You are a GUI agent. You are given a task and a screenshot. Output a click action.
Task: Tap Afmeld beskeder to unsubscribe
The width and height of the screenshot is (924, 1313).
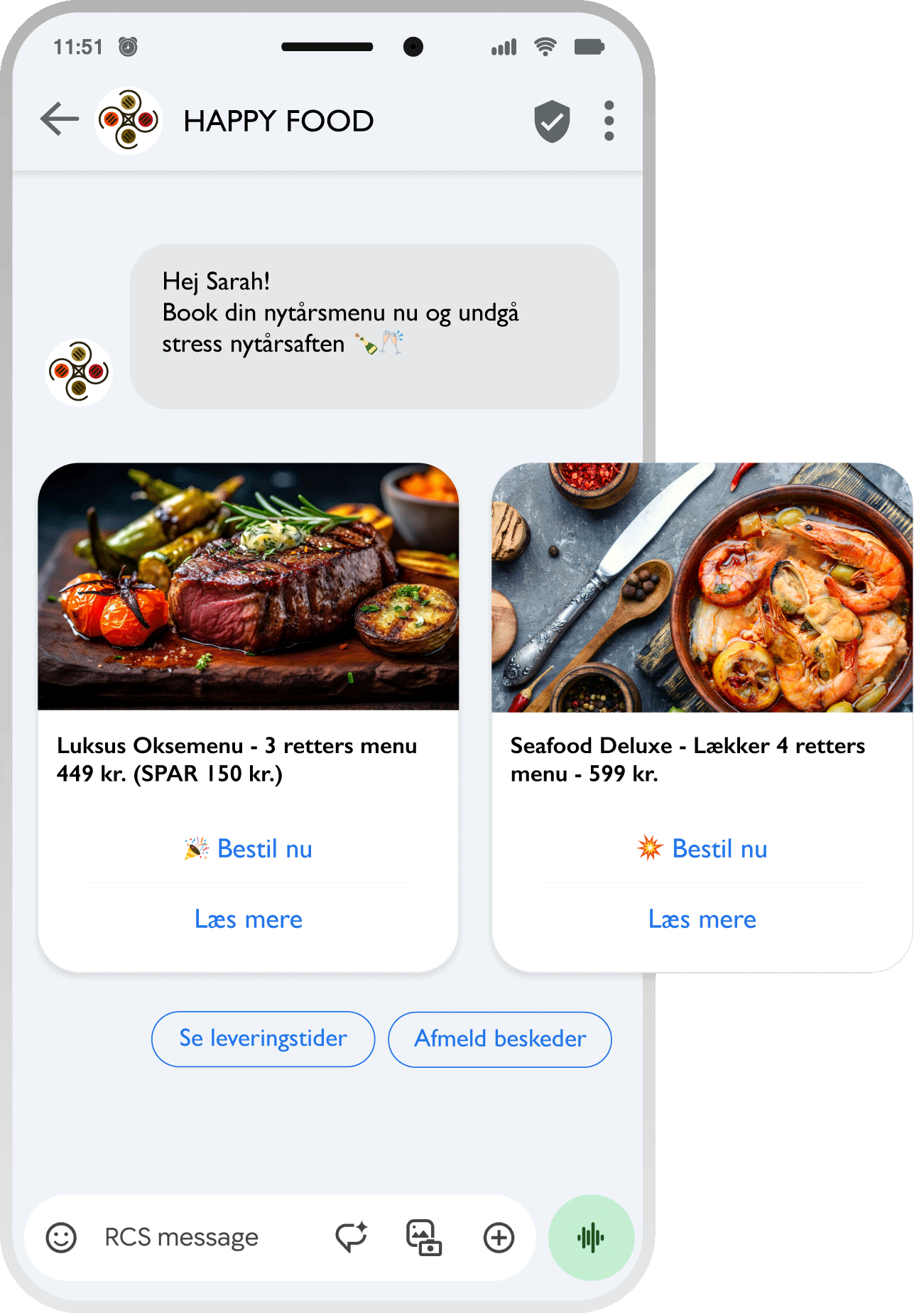499,1039
